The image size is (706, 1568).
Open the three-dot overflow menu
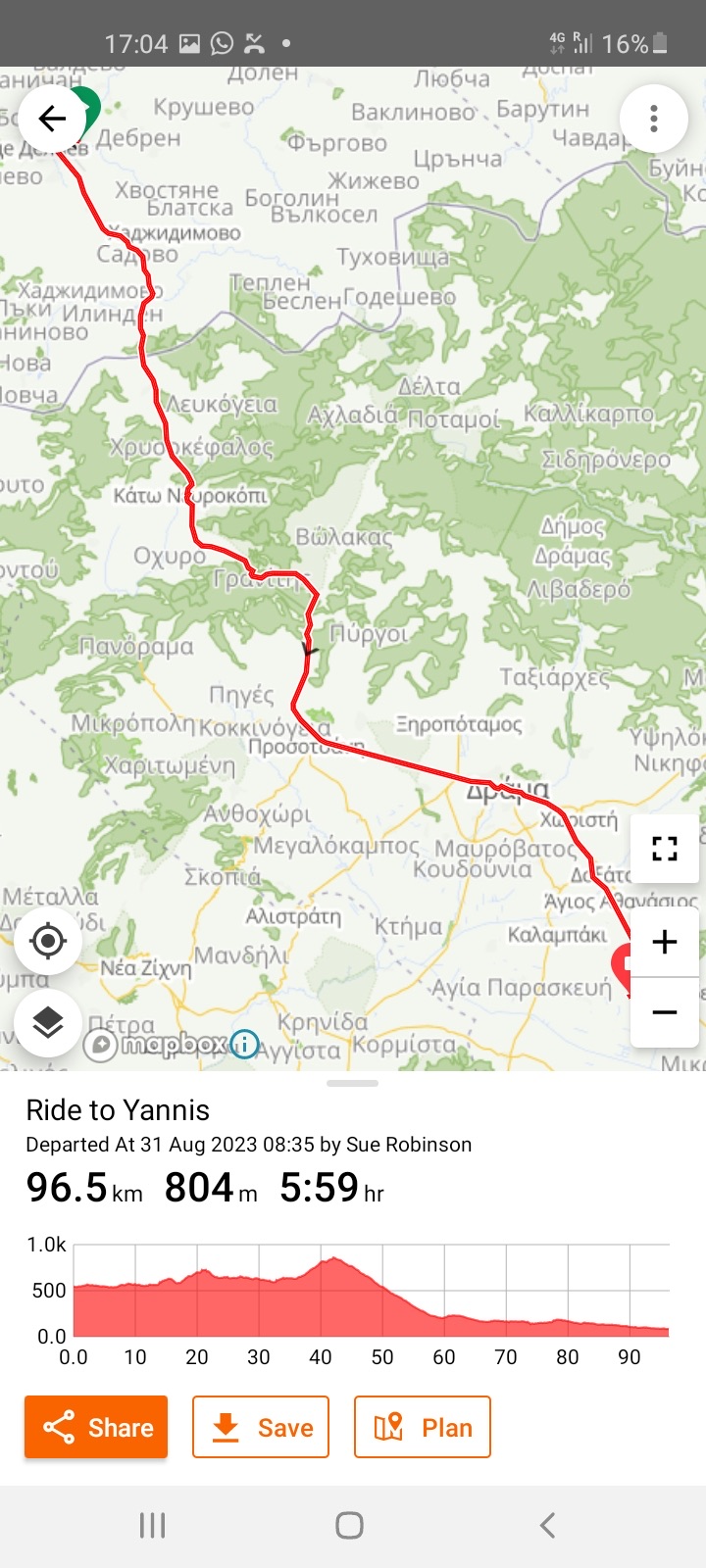[x=653, y=119]
